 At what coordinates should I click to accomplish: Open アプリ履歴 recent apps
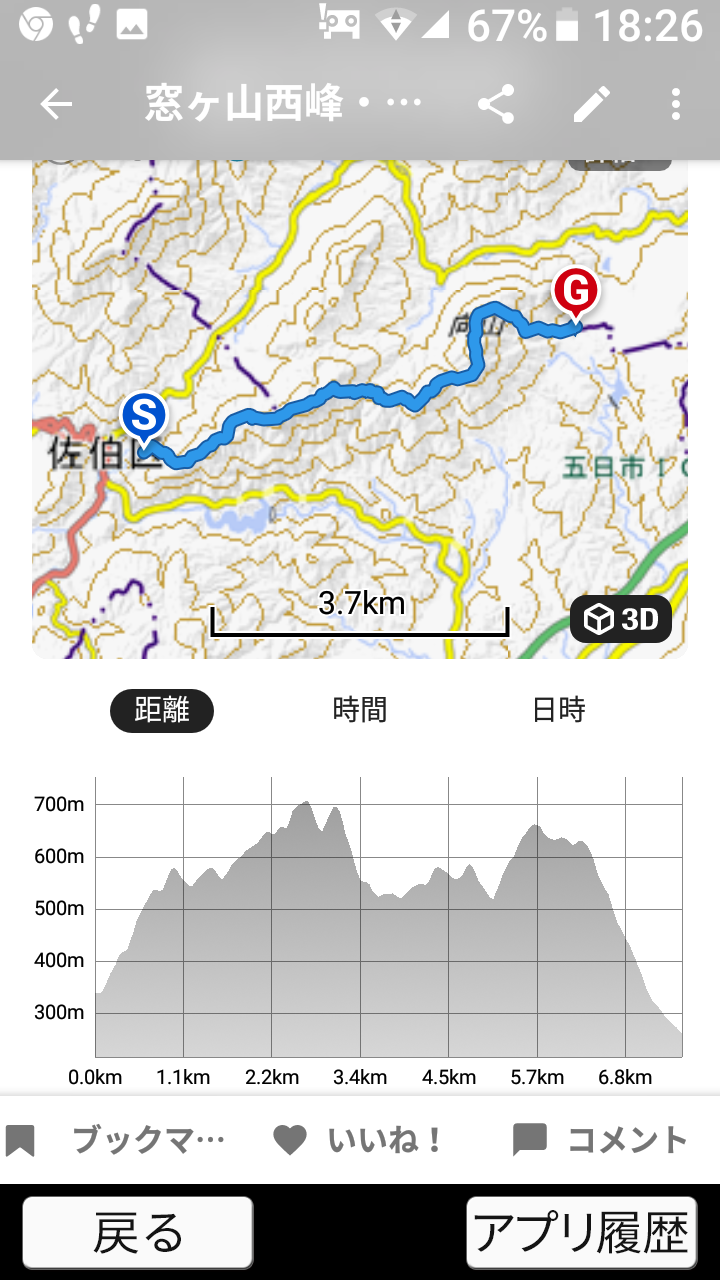[x=582, y=1232]
